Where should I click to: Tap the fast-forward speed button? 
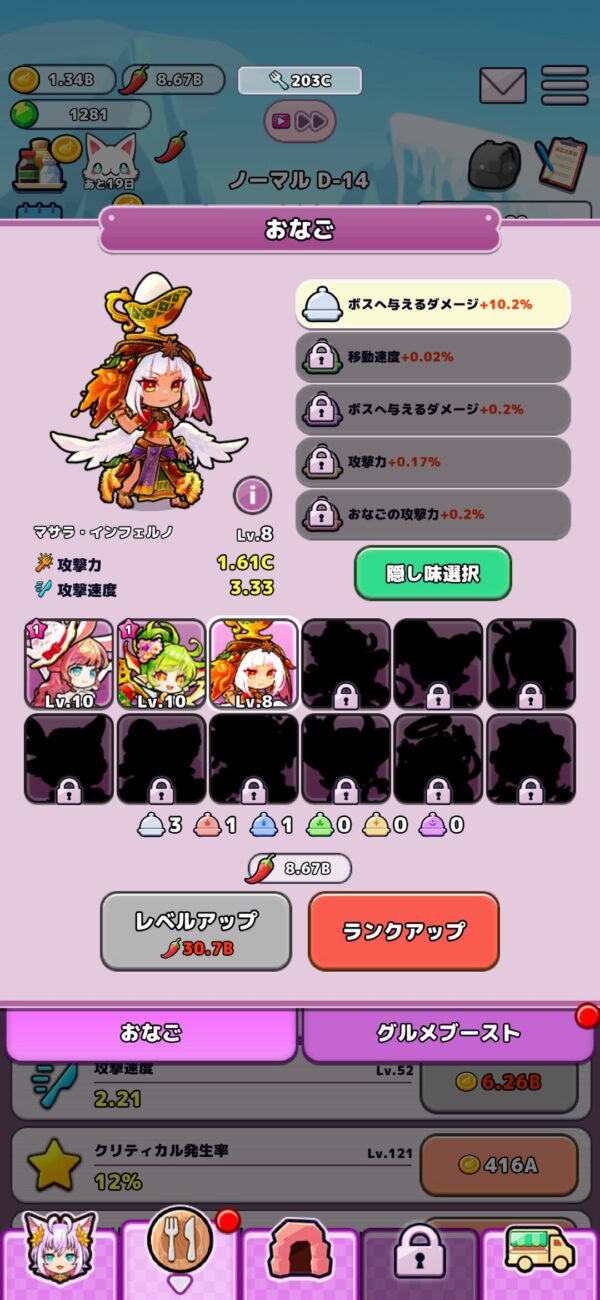300,121
